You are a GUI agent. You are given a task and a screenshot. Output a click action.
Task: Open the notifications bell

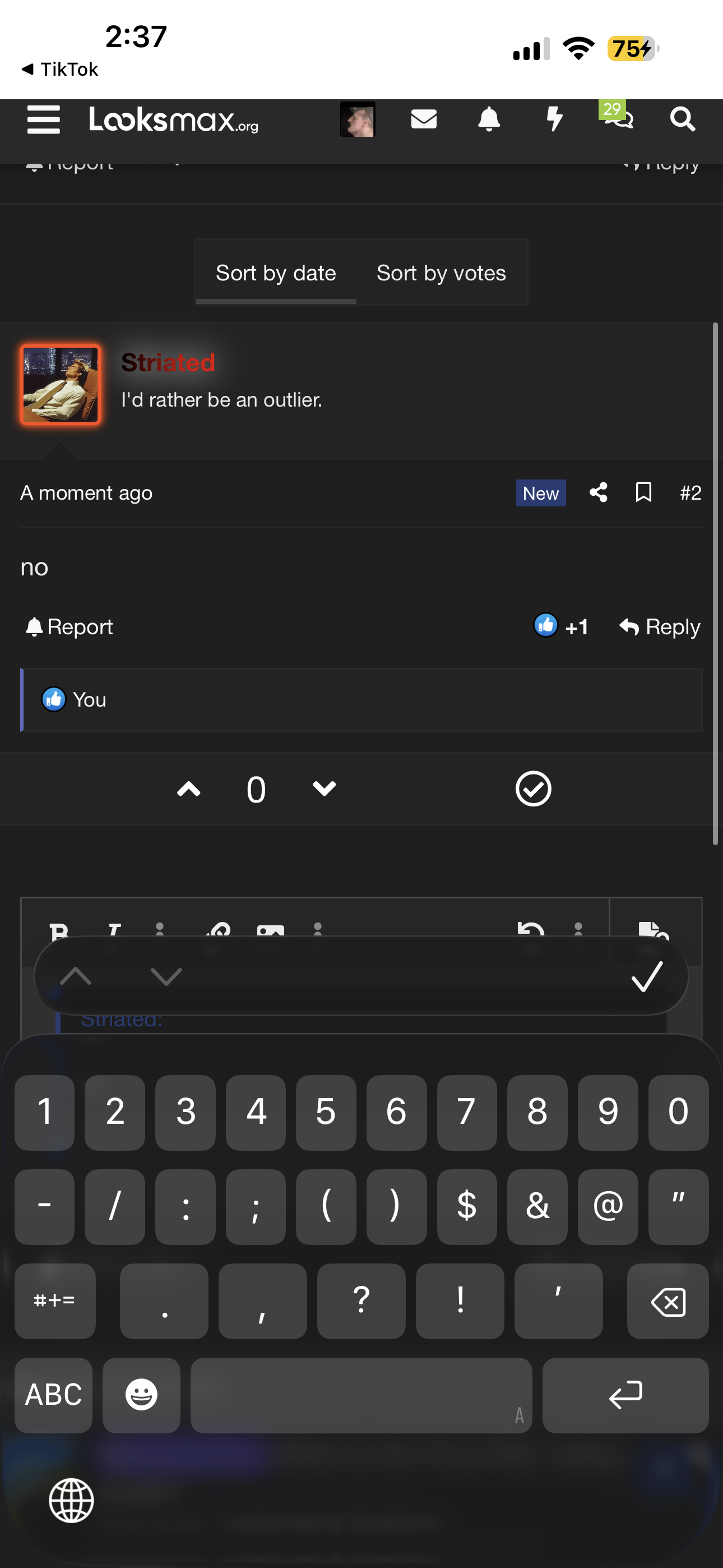tap(489, 119)
